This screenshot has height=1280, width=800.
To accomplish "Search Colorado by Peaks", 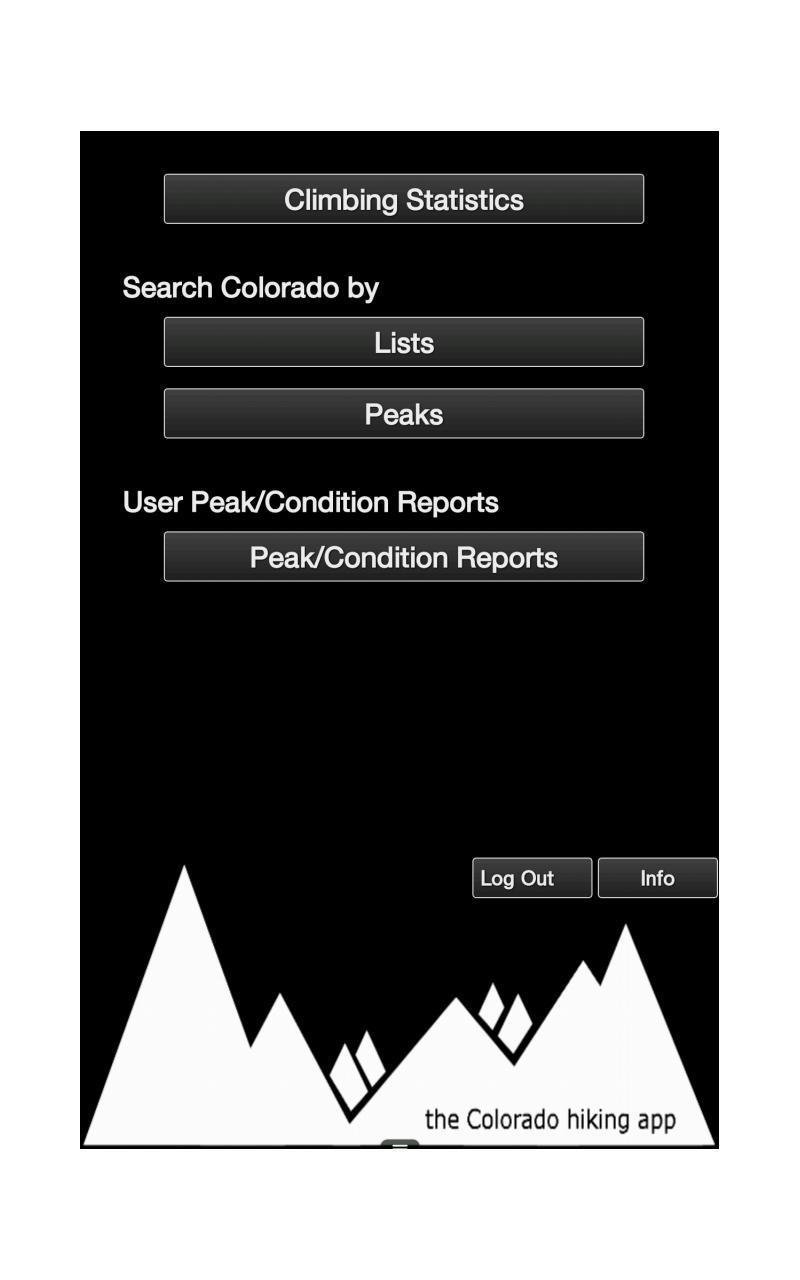I will (403, 414).
